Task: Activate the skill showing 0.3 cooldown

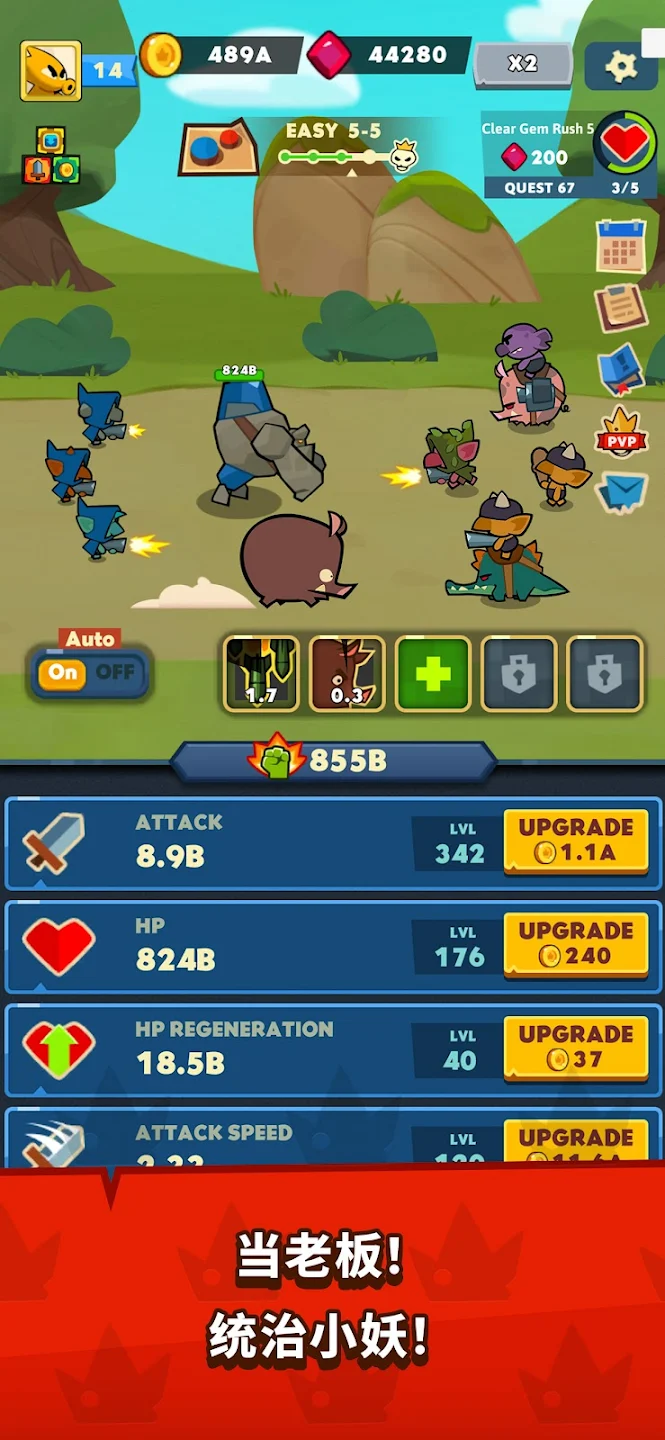Action: point(347,674)
